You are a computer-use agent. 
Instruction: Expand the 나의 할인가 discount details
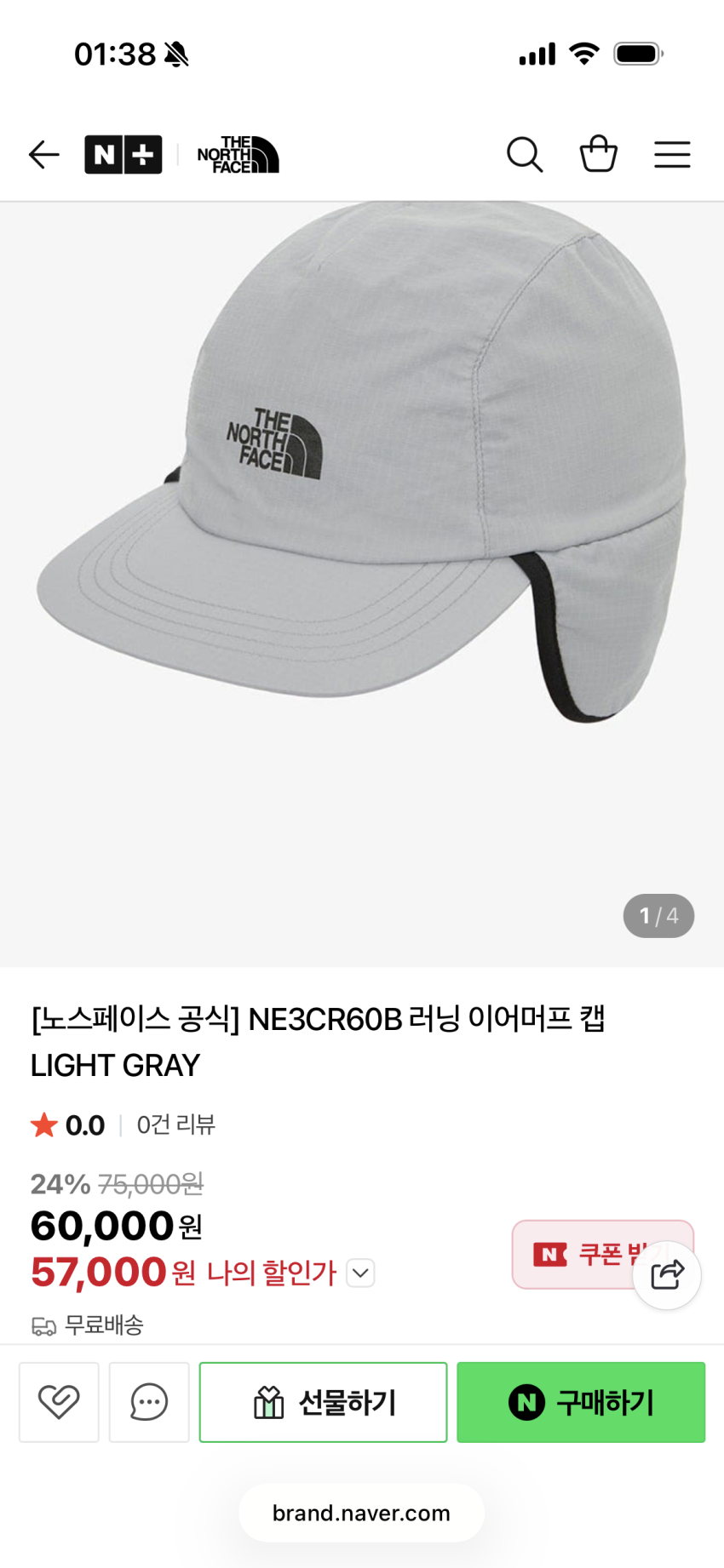[360, 1273]
